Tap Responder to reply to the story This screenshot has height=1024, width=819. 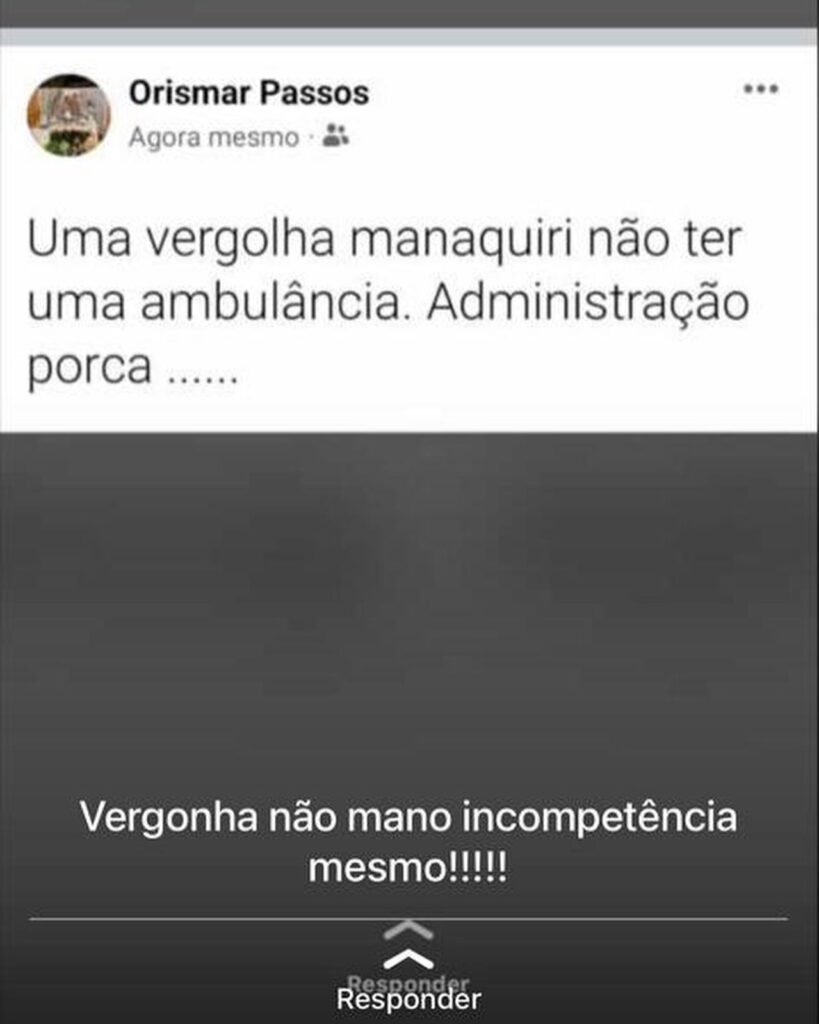pyautogui.click(x=408, y=997)
